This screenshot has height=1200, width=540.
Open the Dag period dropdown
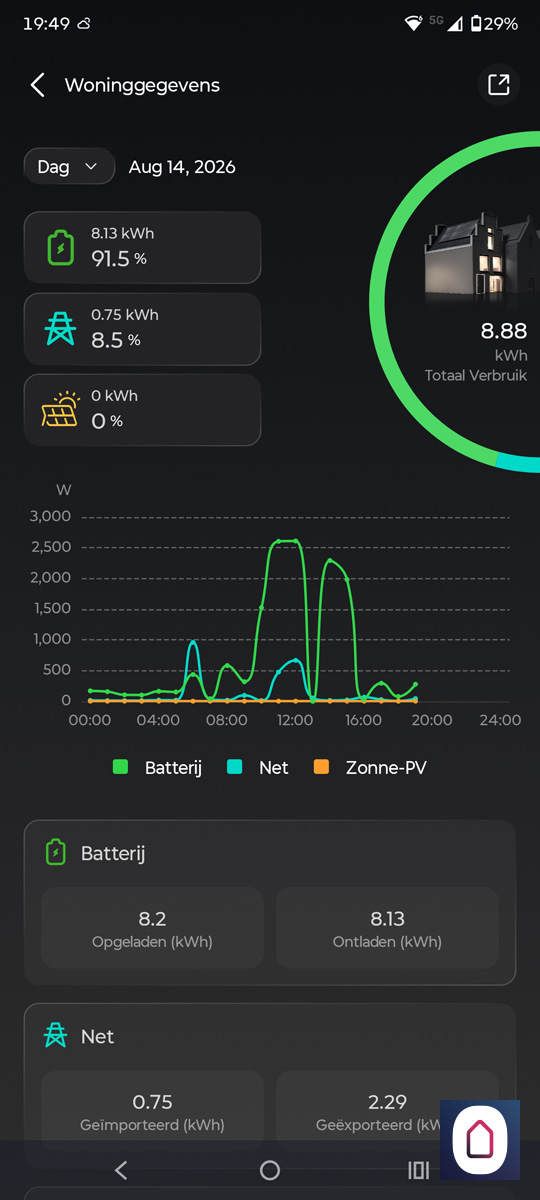[69, 167]
